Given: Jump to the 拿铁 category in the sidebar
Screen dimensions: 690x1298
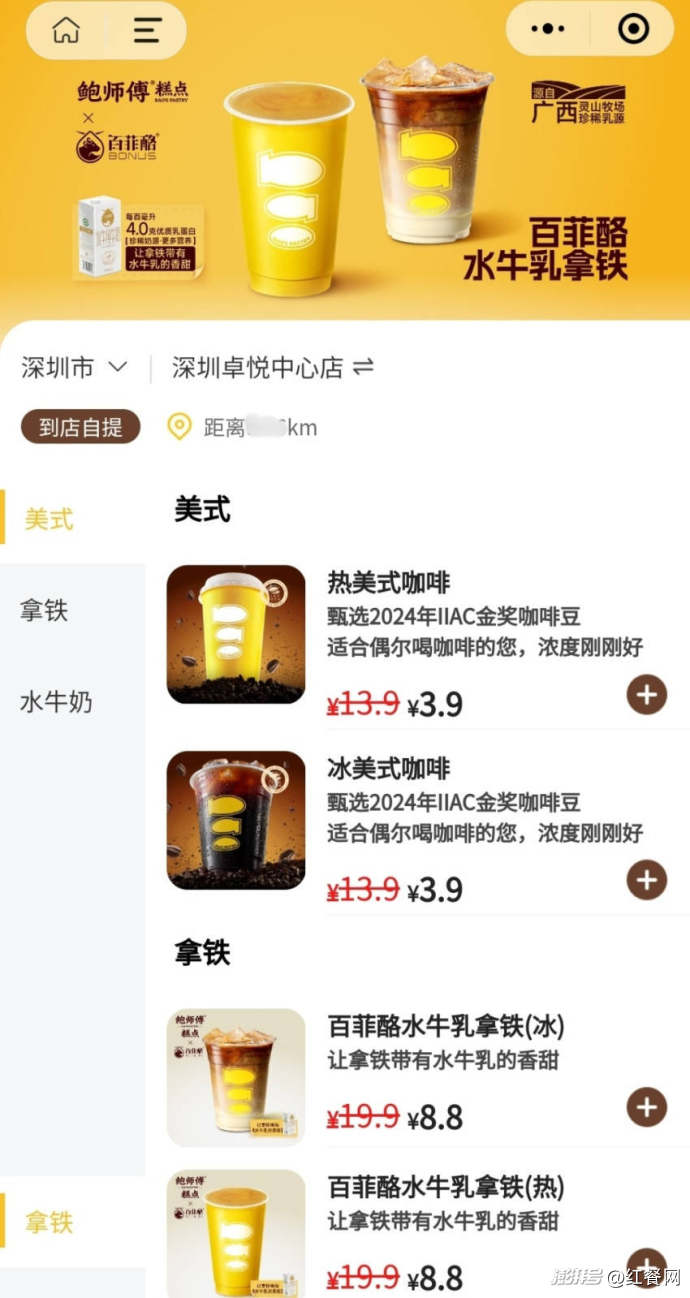Looking at the screenshot, I should point(44,610).
